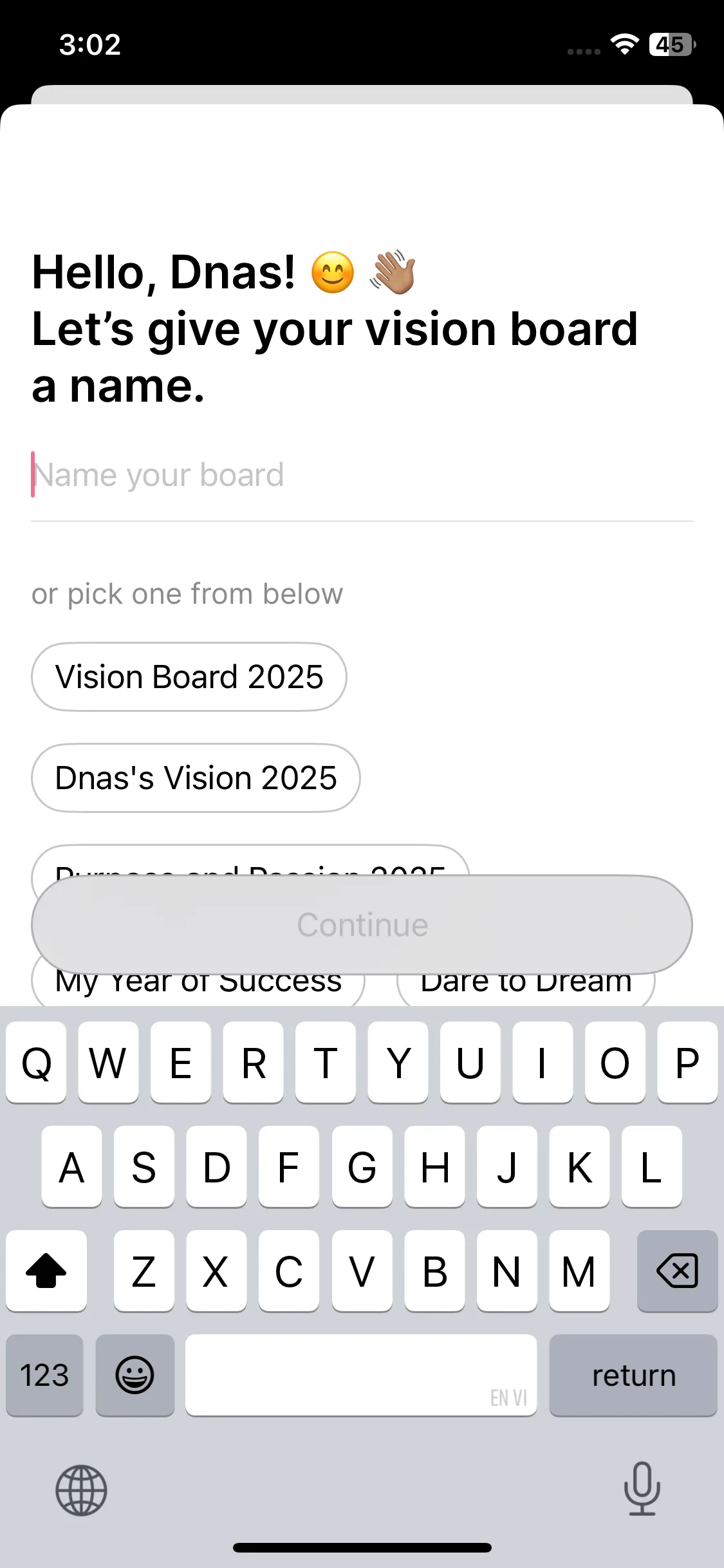Hit the return key on the keyboard

(633, 1376)
